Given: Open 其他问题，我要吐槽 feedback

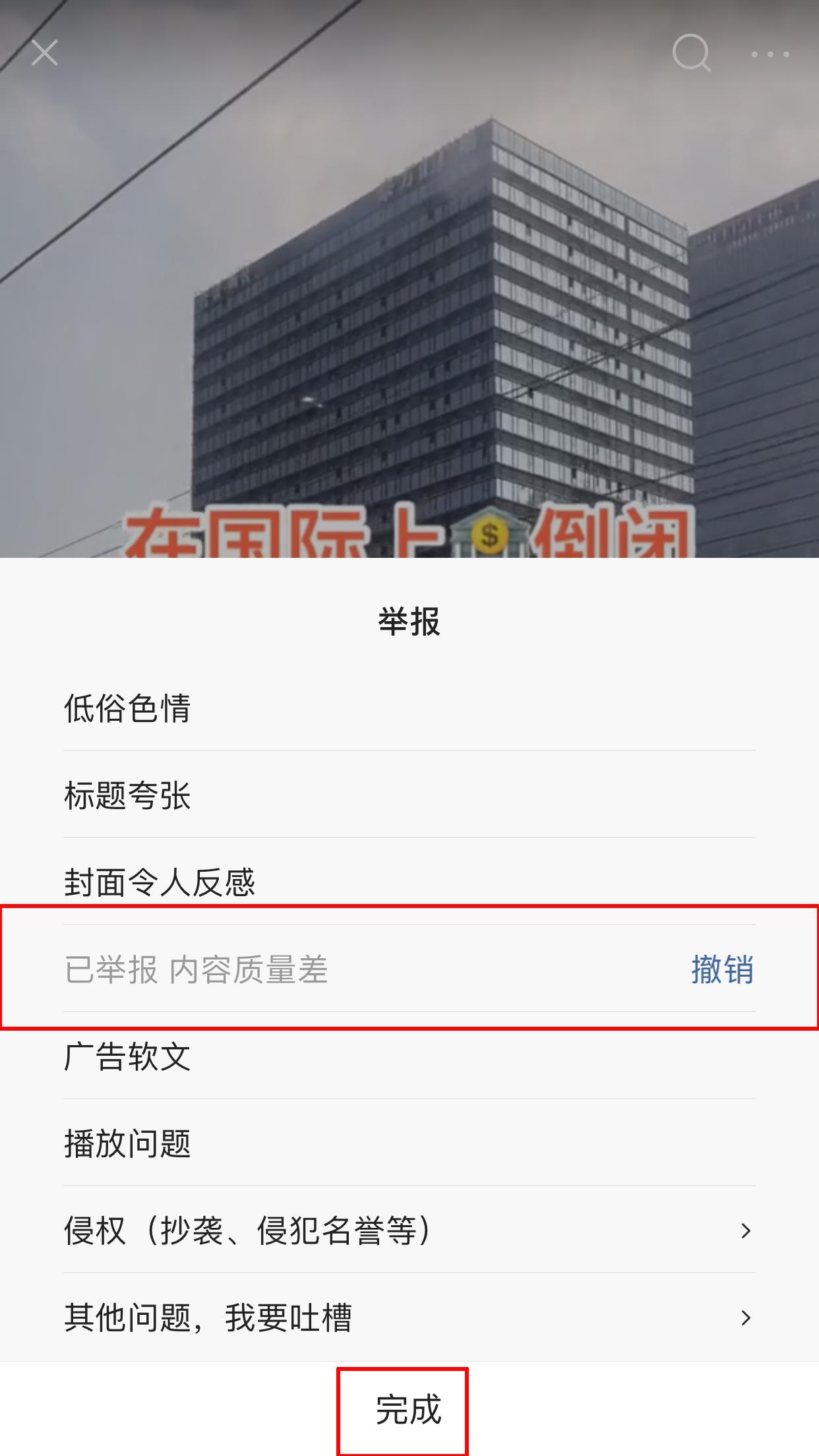Looking at the screenshot, I should pos(409,1318).
